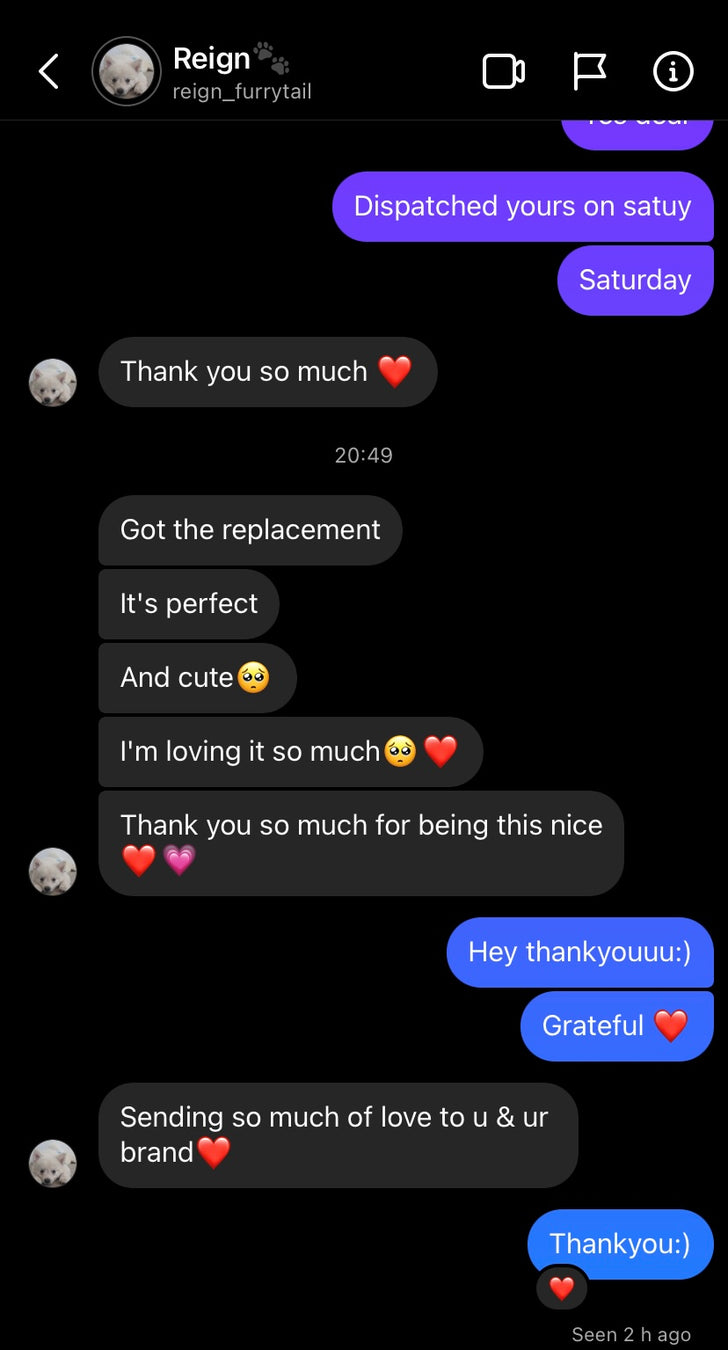Image resolution: width=728 pixels, height=1350 pixels.
Task: Tap the heart reaction under Thankyou:)
Action: pos(562,1288)
